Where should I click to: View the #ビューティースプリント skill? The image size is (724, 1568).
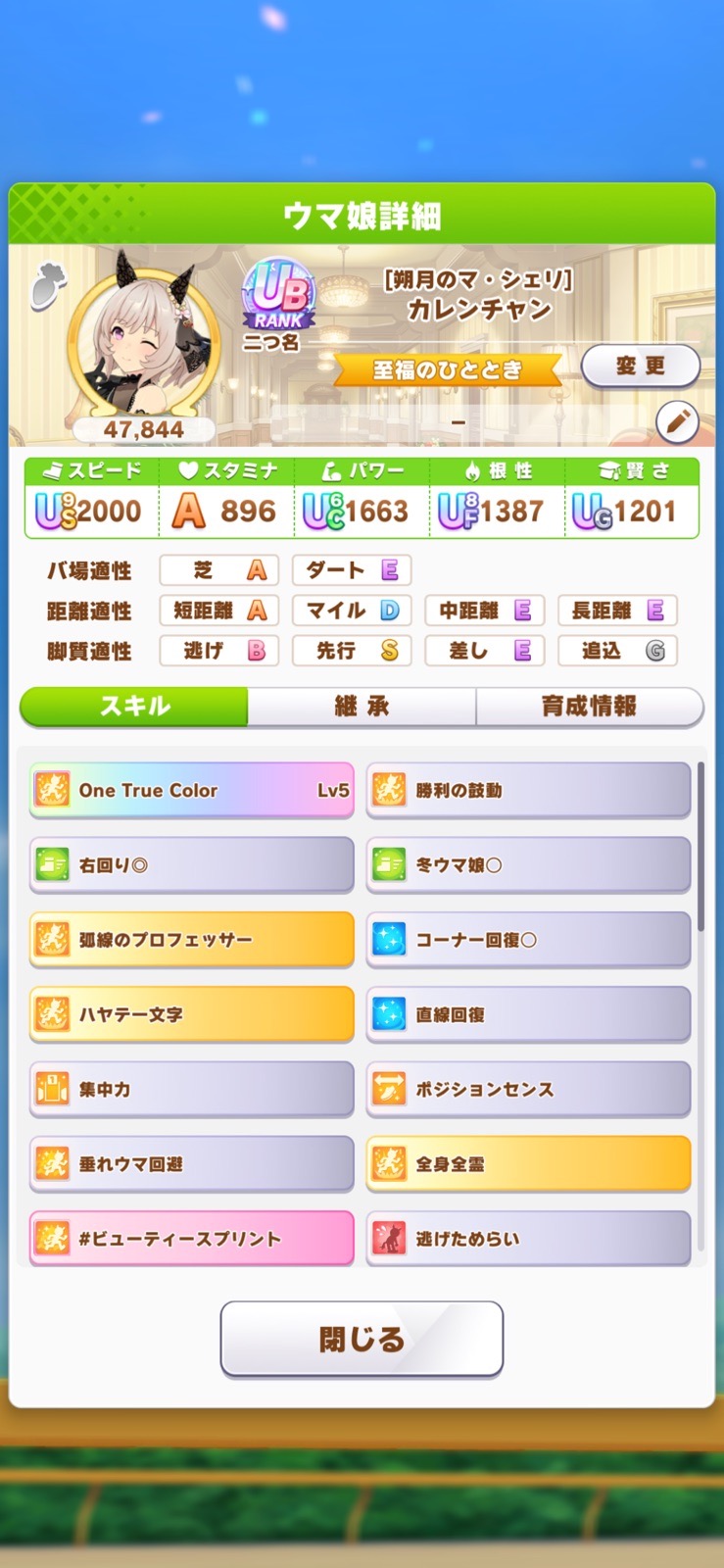point(191,1238)
